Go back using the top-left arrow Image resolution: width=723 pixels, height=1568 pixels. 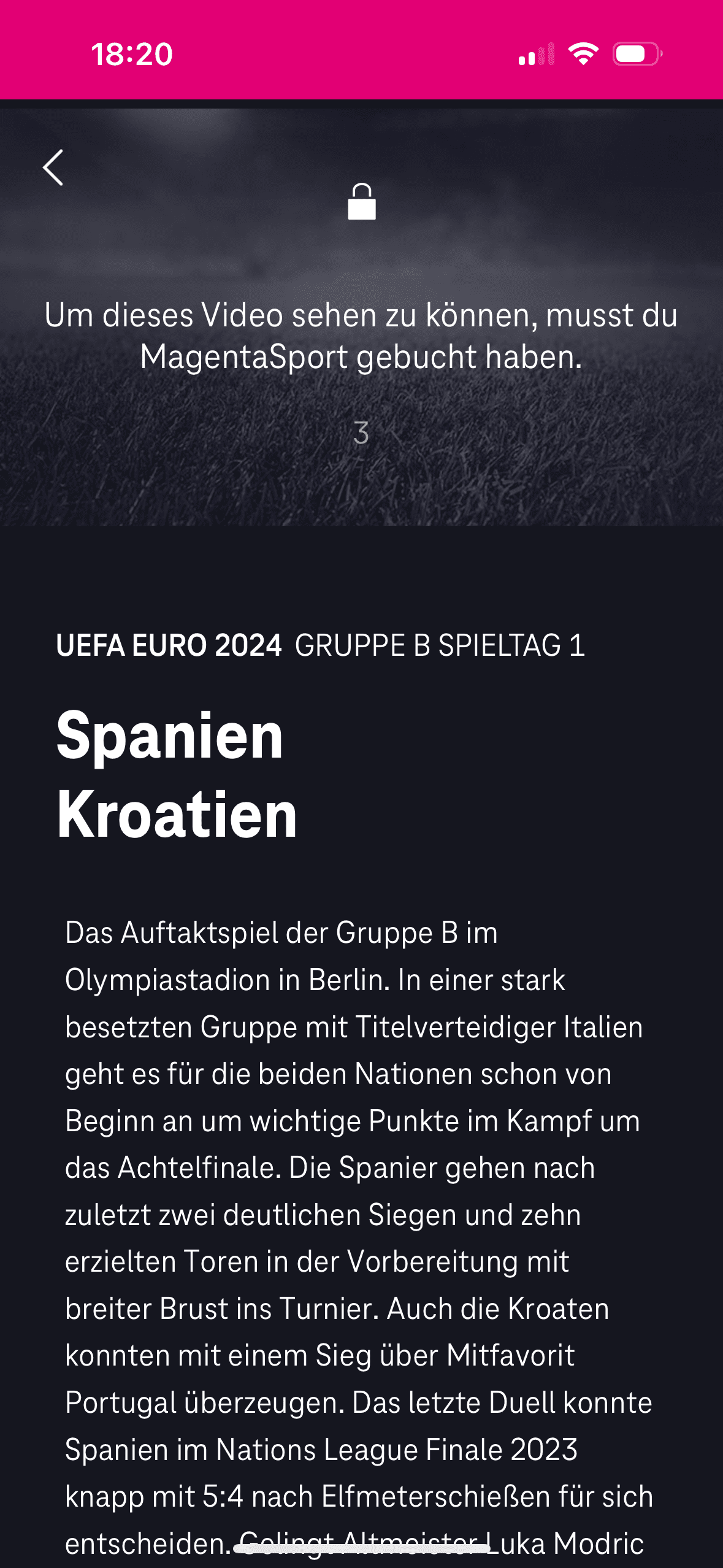tap(53, 167)
